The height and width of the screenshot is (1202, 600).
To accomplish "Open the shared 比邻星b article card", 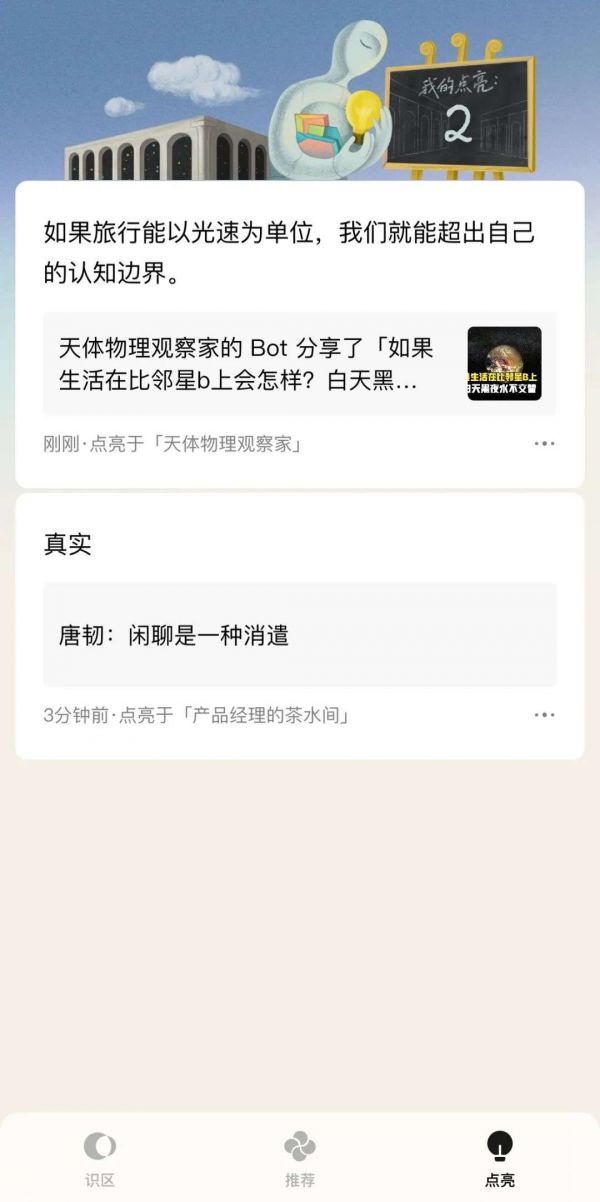I will click(299, 364).
